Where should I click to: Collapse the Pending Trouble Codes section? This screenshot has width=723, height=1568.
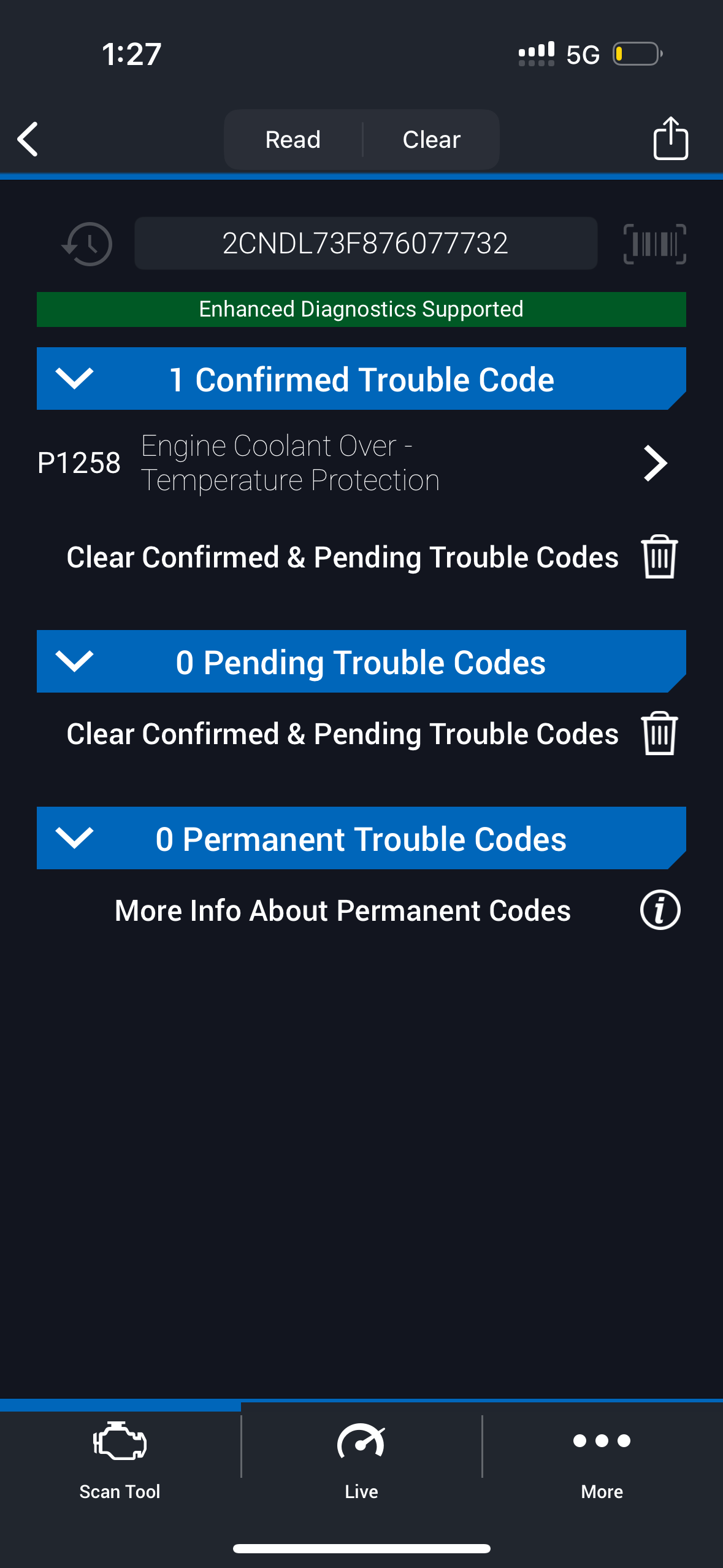point(74,661)
